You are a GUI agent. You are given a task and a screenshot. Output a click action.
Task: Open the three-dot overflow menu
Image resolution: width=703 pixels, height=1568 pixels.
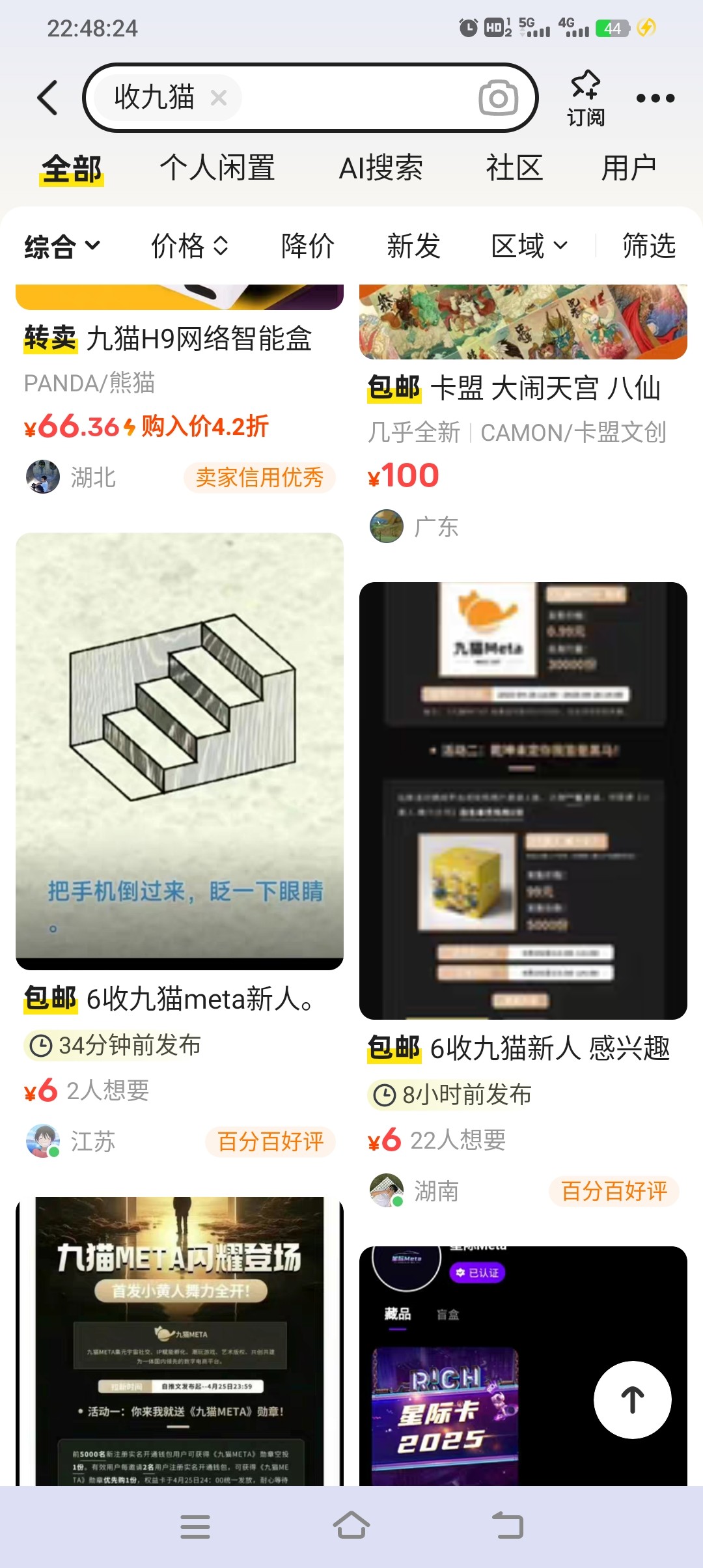point(655,98)
